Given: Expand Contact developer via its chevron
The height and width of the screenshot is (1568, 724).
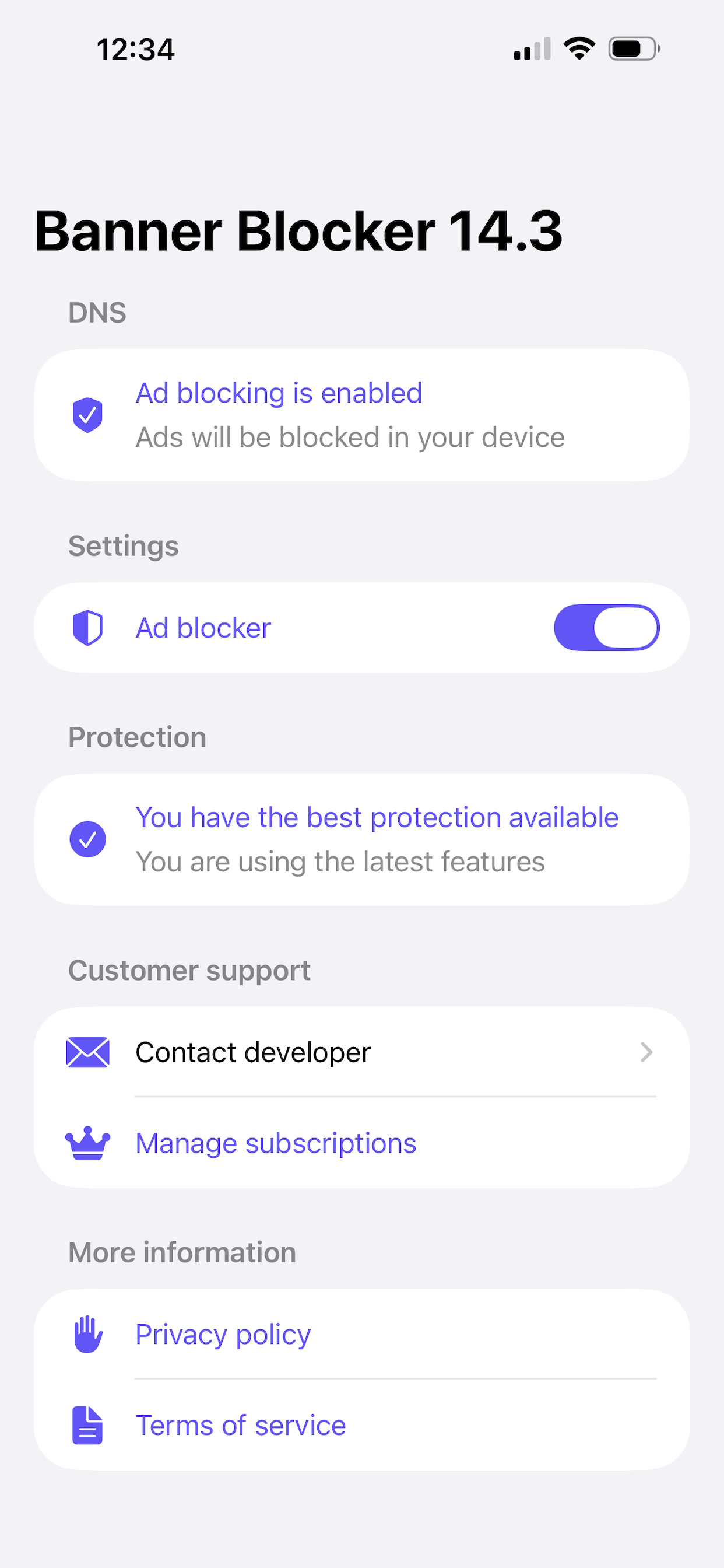Looking at the screenshot, I should [x=646, y=1051].
